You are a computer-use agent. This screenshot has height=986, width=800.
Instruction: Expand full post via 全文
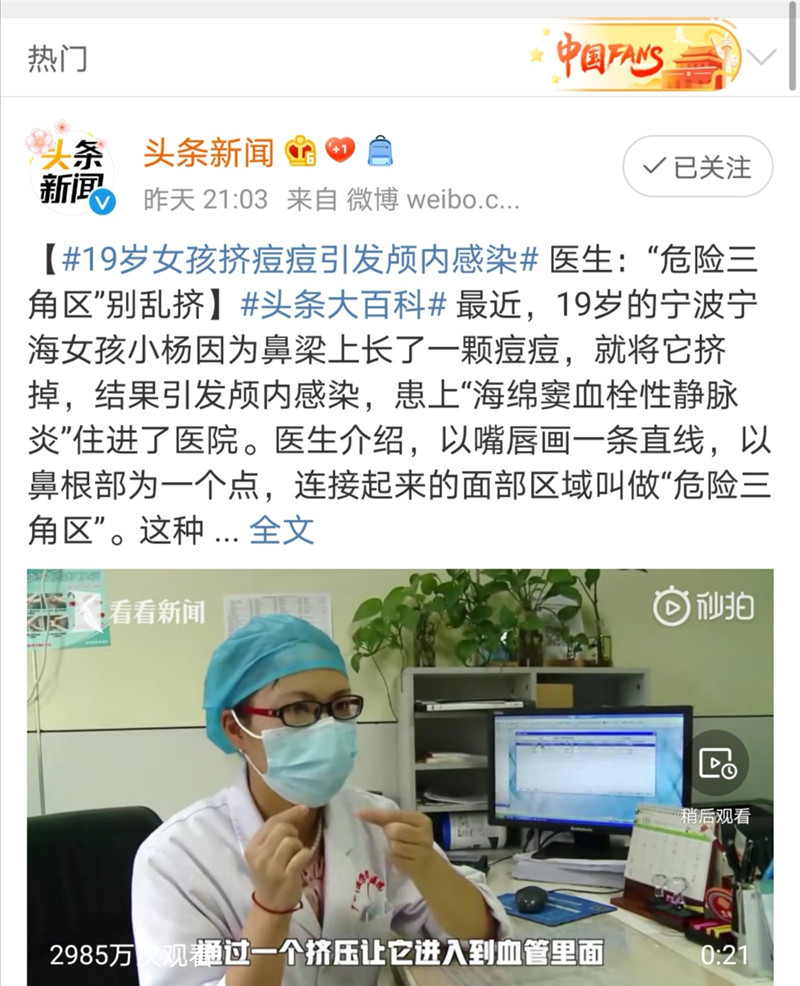coord(281,530)
